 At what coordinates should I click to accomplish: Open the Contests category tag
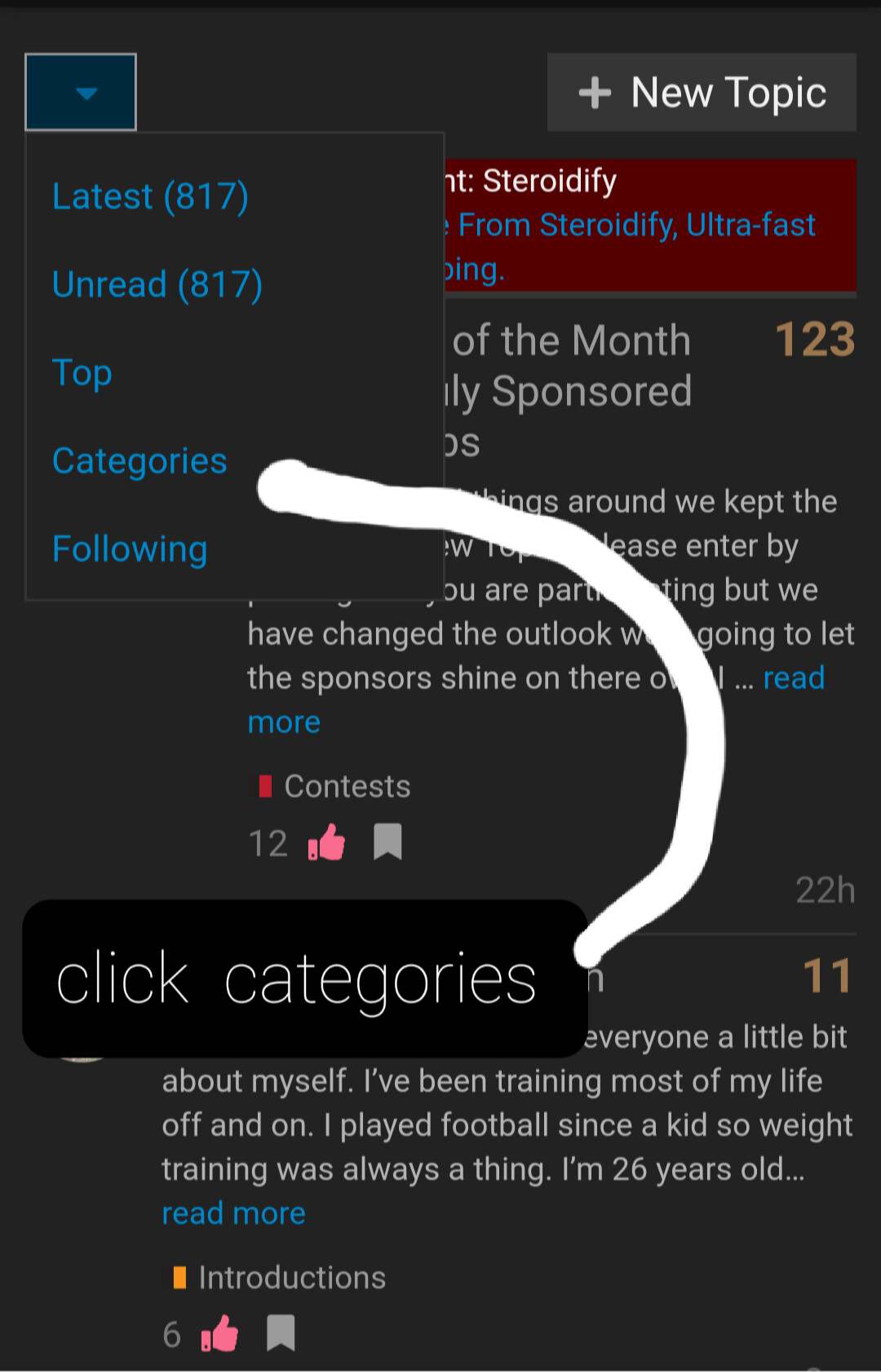(346, 787)
